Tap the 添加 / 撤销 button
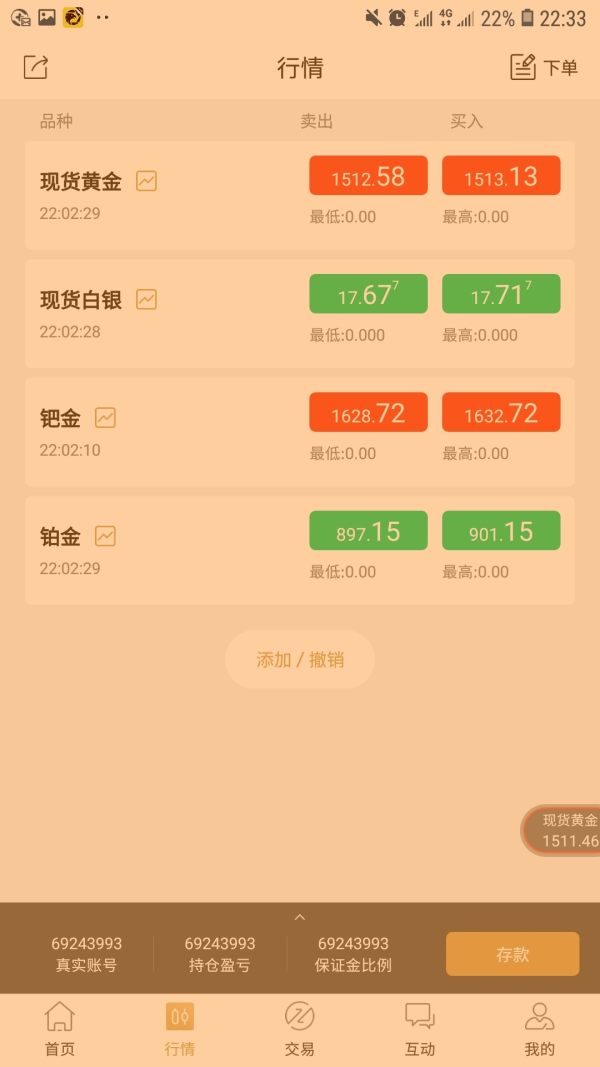600x1067 pixels. coord(300,660)
